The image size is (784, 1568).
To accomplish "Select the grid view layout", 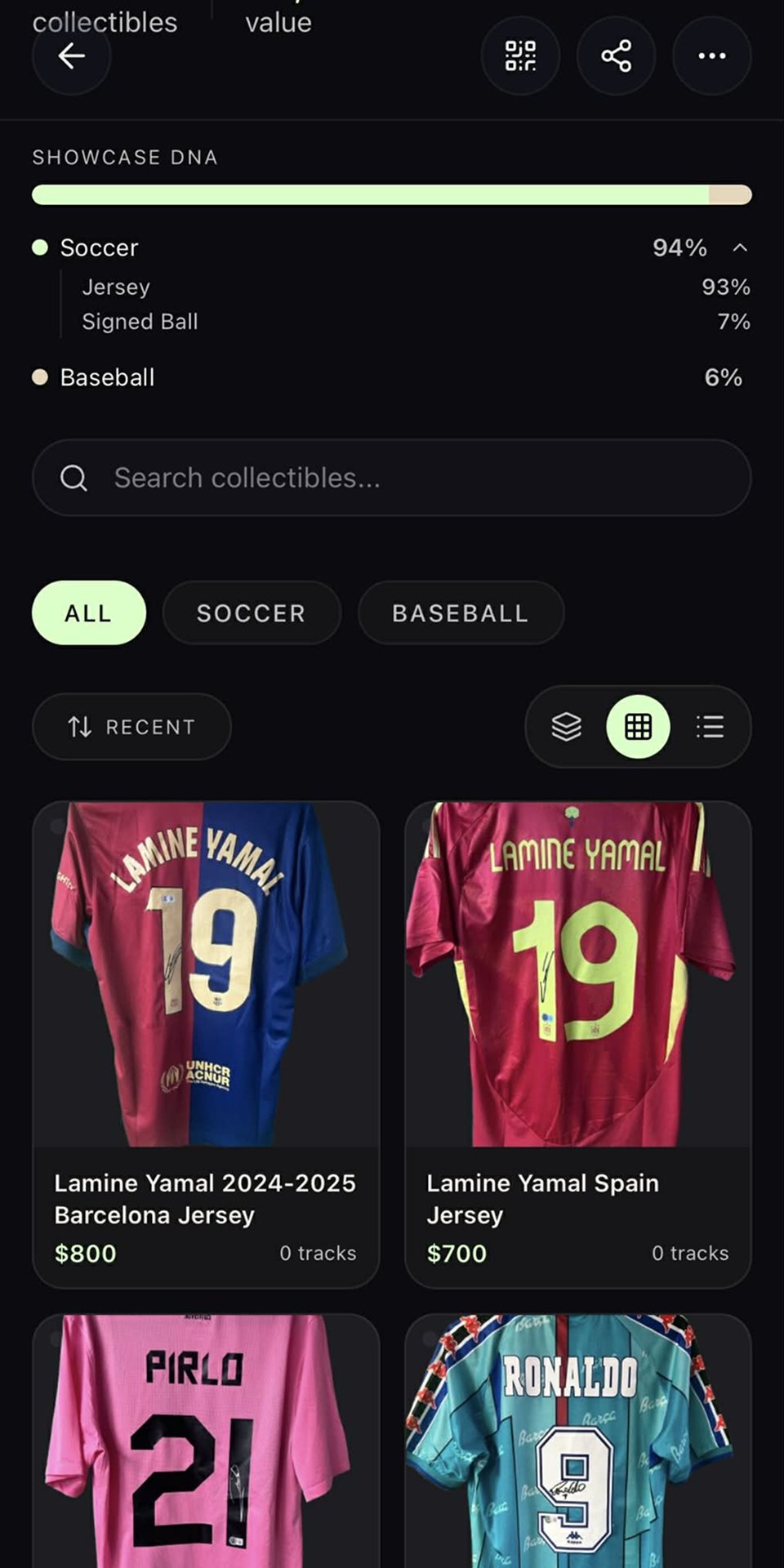I will [639, 727].
